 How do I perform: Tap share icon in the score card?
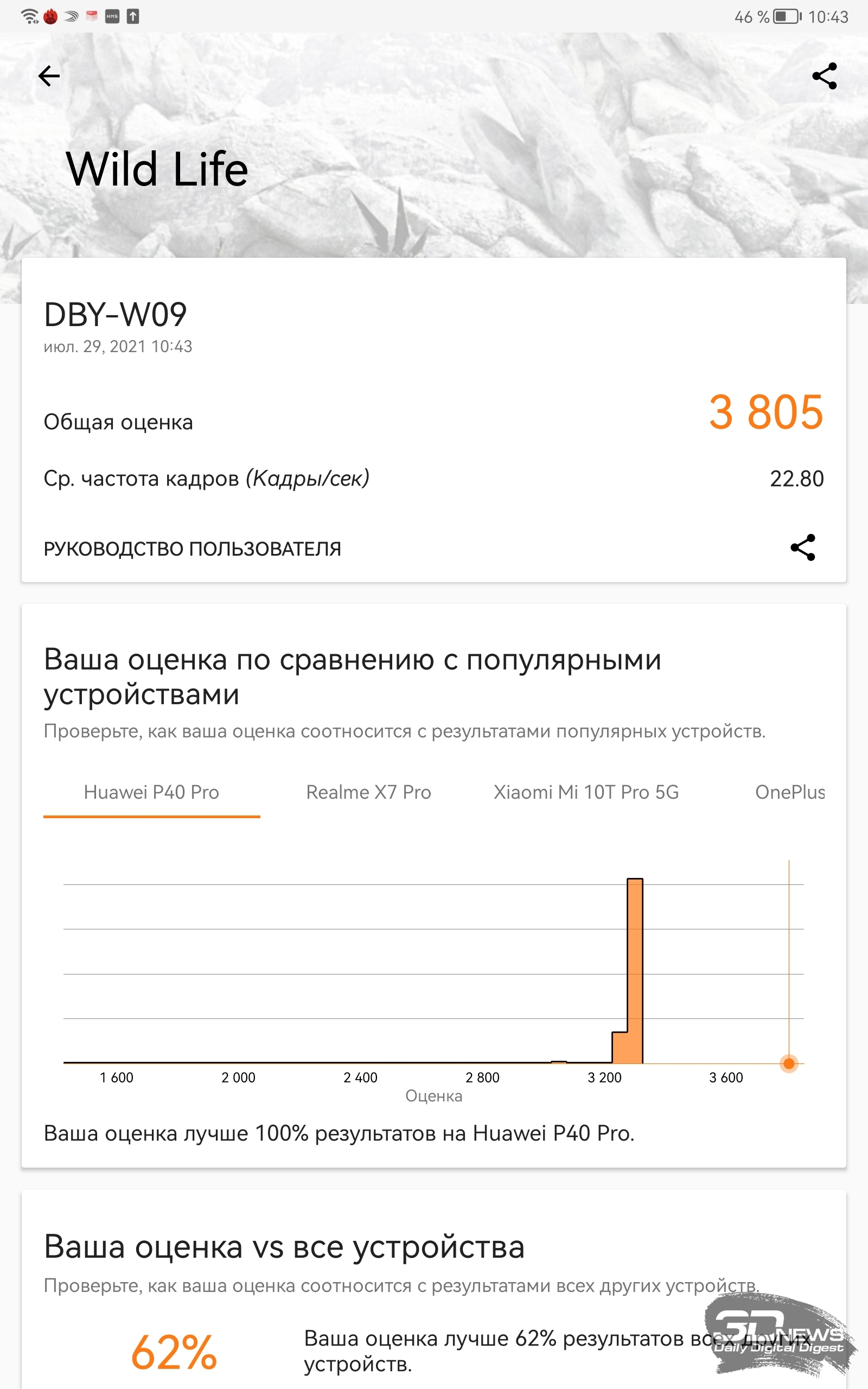pos(802,547)
